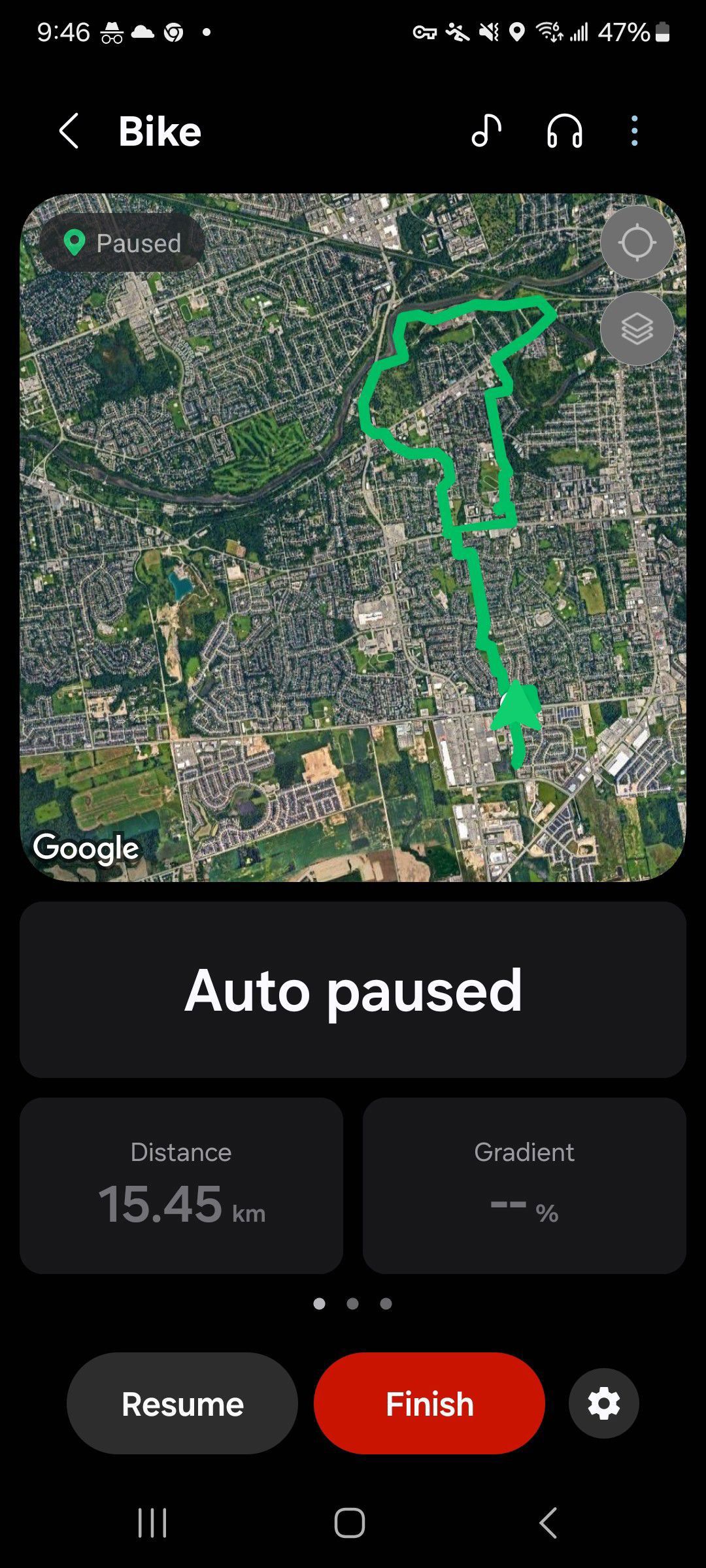Screen dimensions: 706x1568
Task: Open workout settings gear
Action: click(x=604, y=1403)
